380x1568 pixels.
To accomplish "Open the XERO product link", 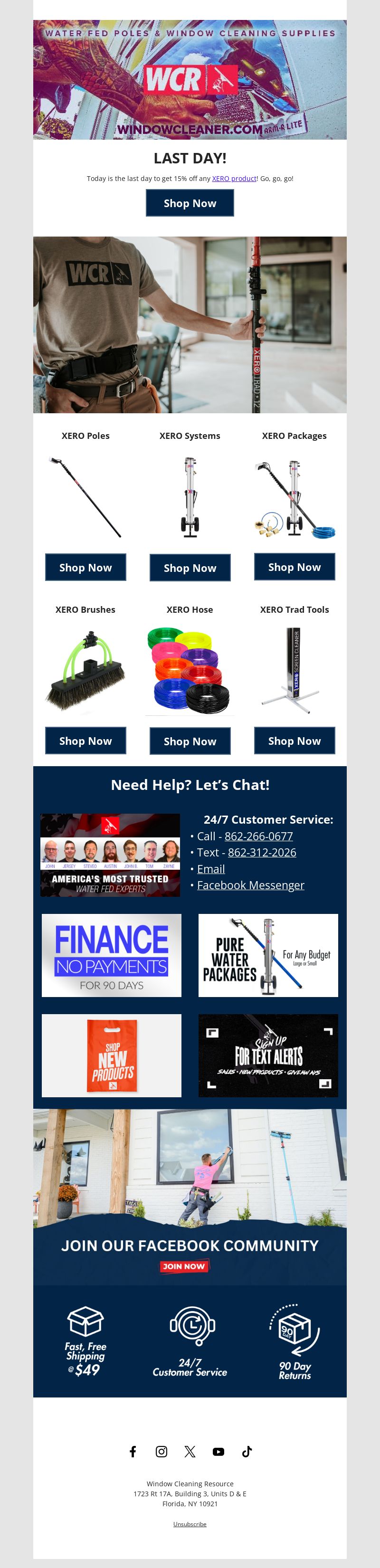I will tap(234, 178).
